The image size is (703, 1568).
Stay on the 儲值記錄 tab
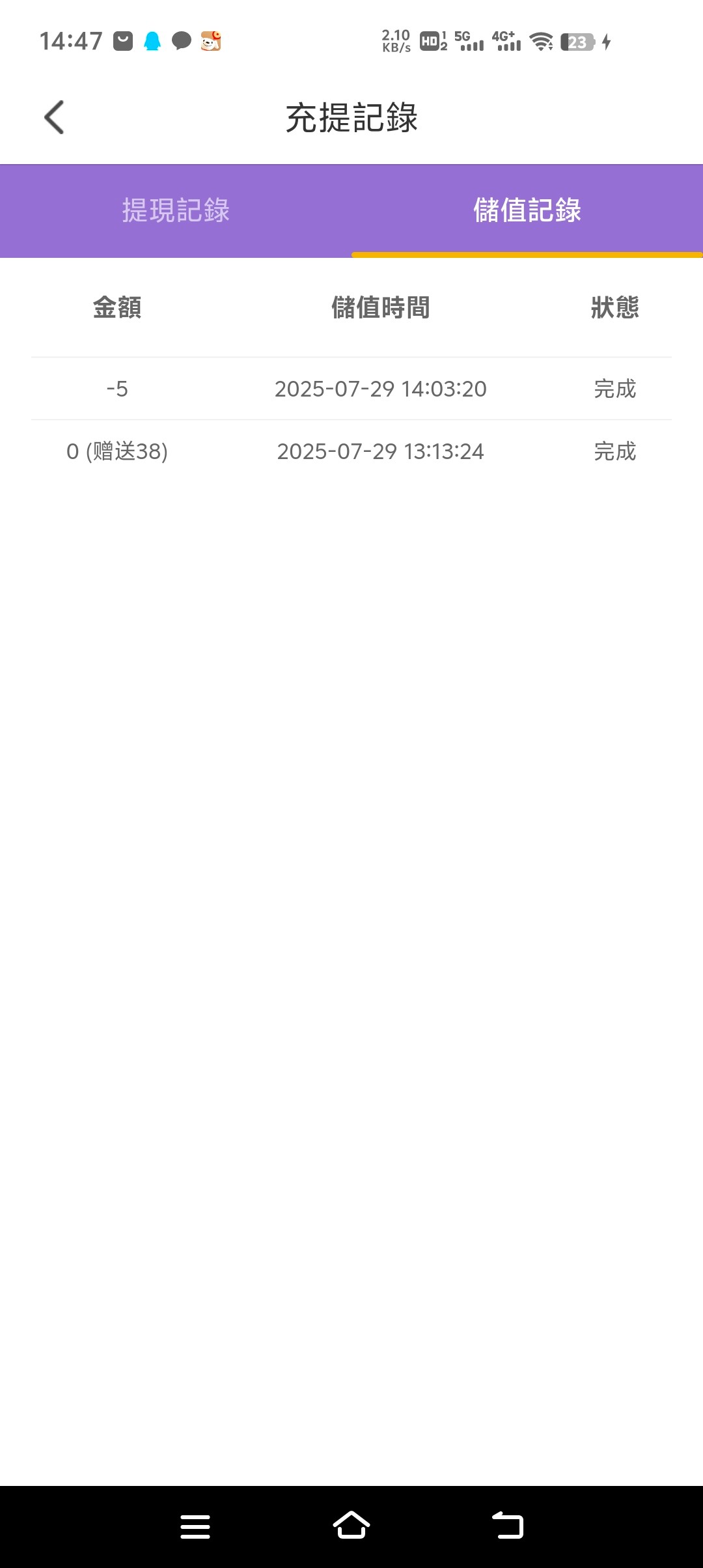(x=527, y=210)
